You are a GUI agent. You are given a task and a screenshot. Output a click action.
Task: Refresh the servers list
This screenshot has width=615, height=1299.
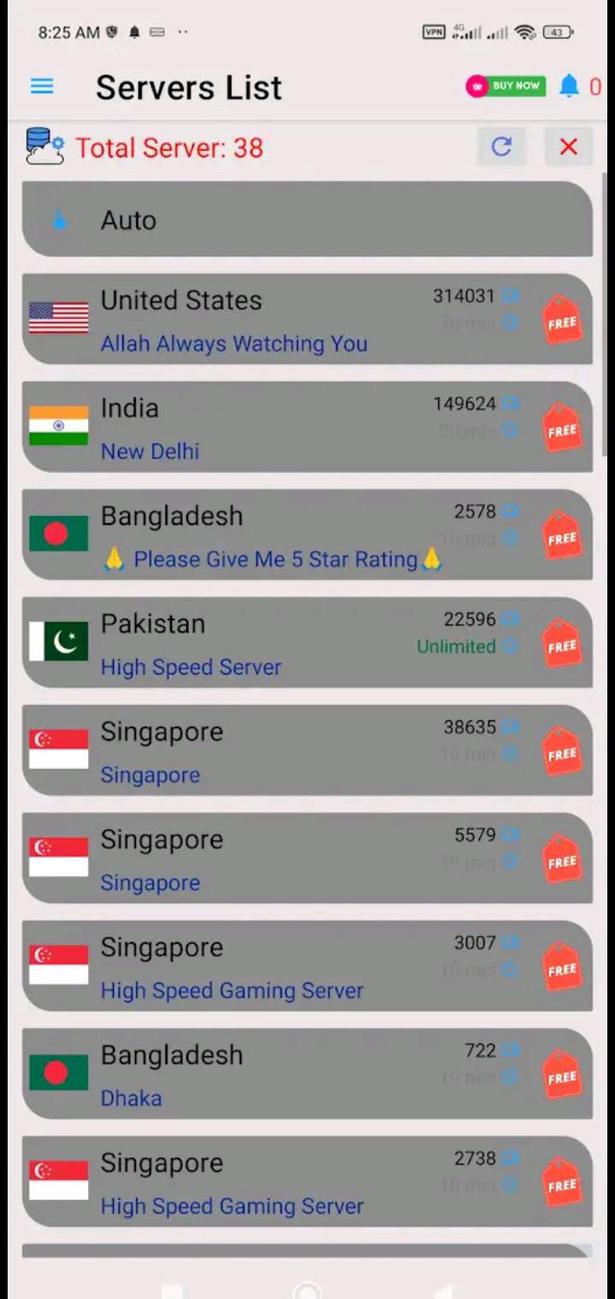[501, 147]
